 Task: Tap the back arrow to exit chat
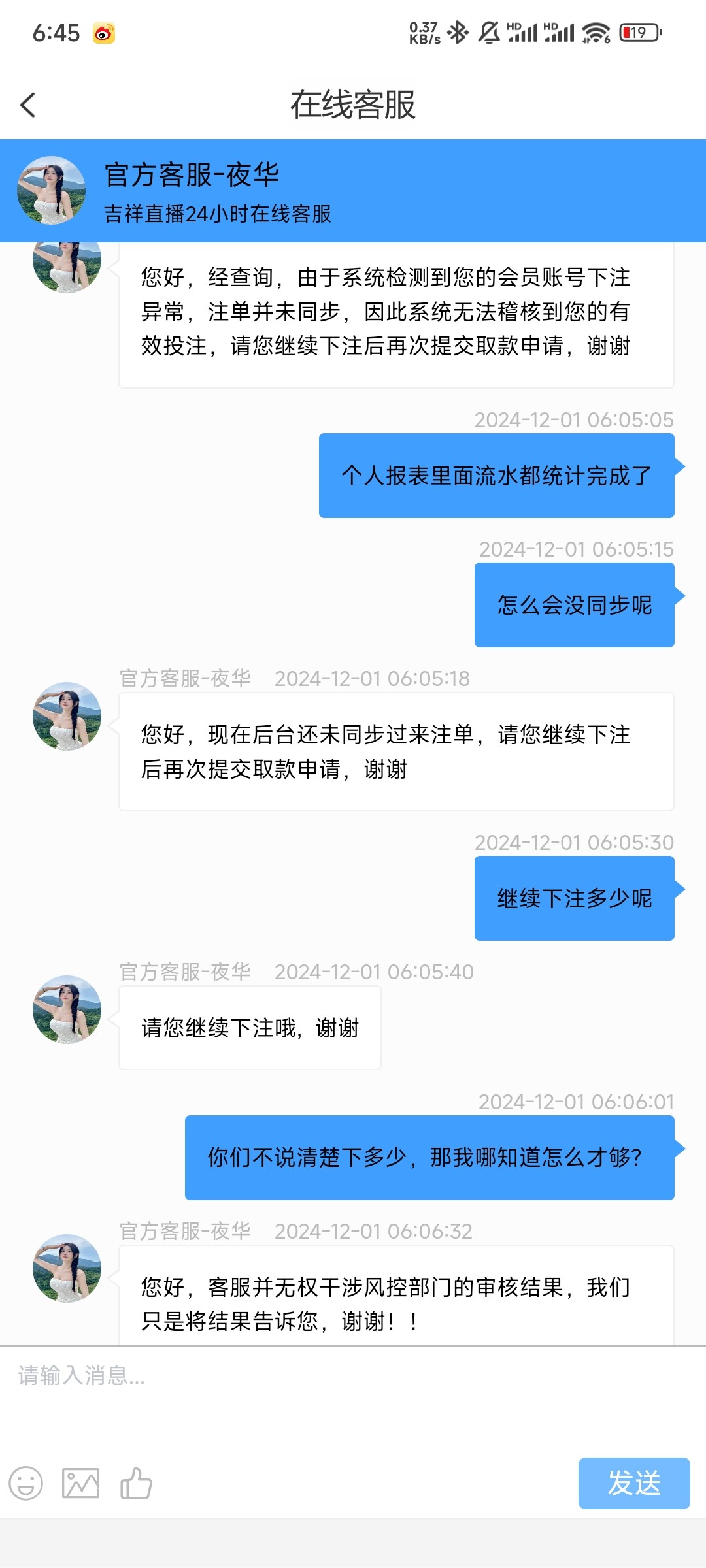click(29, 105)
